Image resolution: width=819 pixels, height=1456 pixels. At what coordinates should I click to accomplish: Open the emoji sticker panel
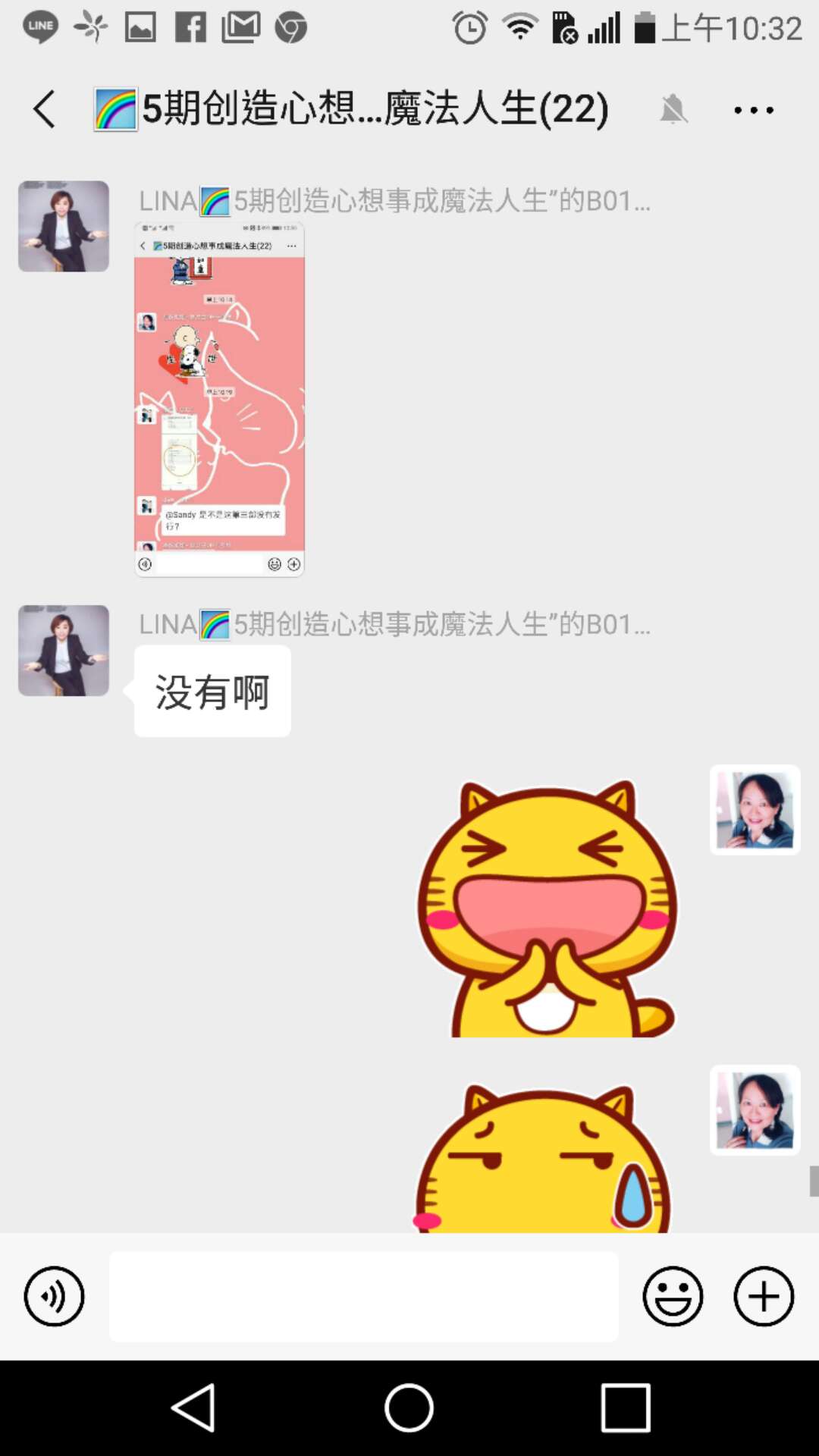point(673,1296)
